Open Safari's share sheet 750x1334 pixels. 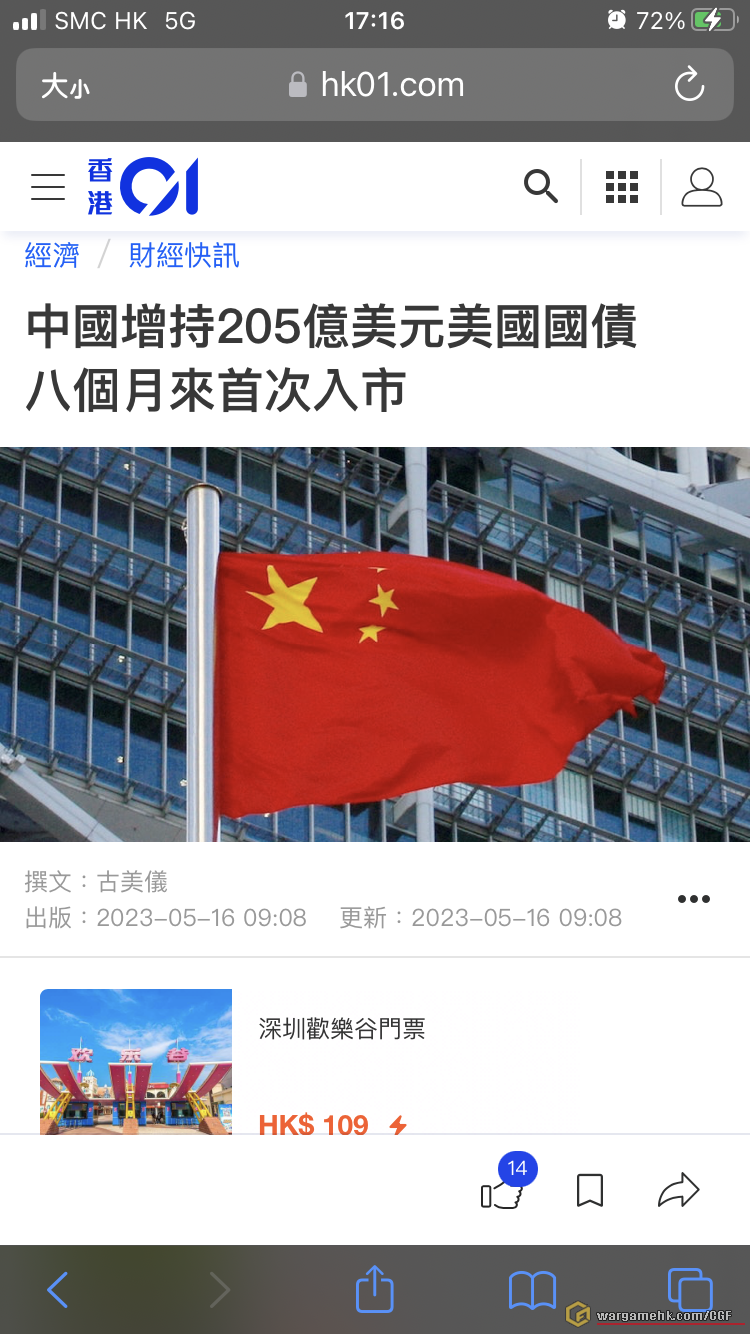pos(375,1290)
